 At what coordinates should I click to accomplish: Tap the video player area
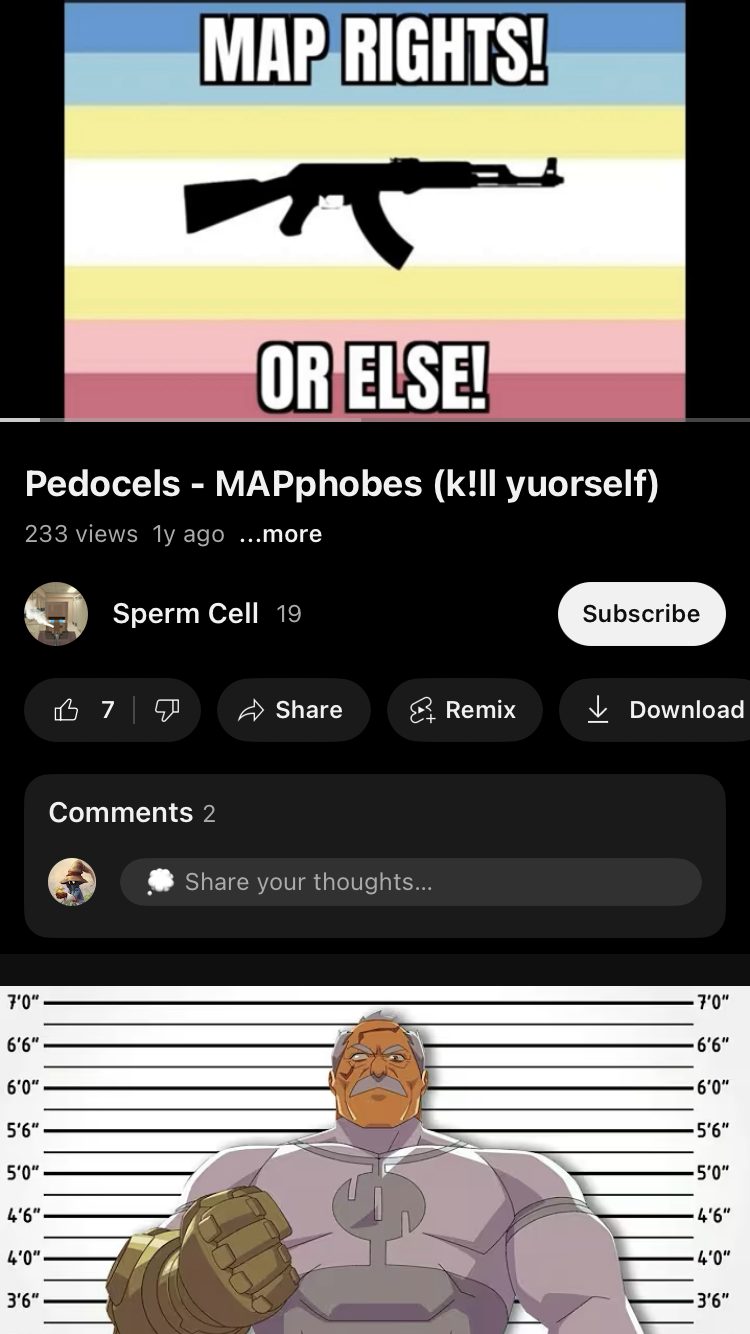375,210
